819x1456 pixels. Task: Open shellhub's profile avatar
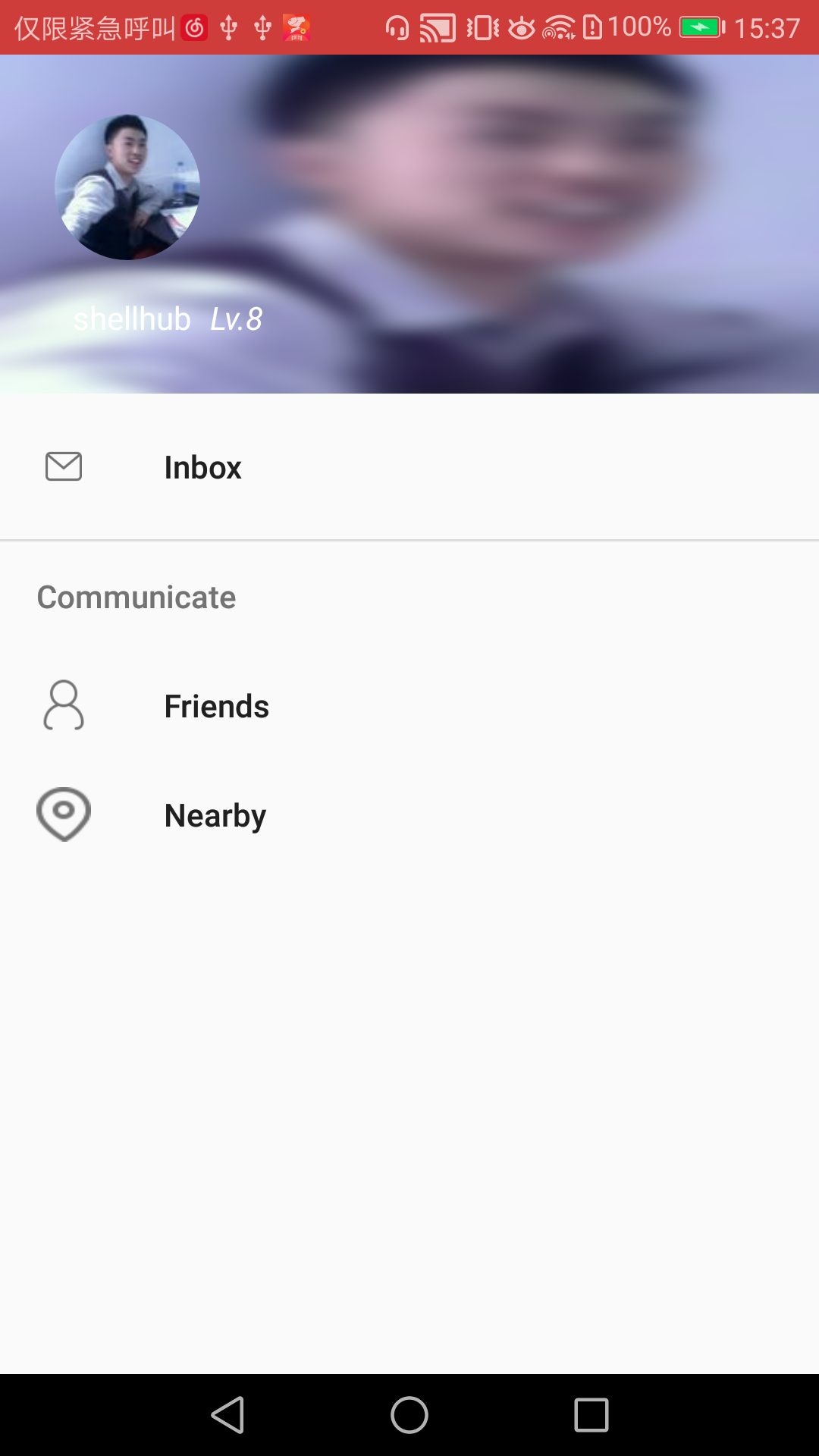pyautogui.click(x=127, y=187)
